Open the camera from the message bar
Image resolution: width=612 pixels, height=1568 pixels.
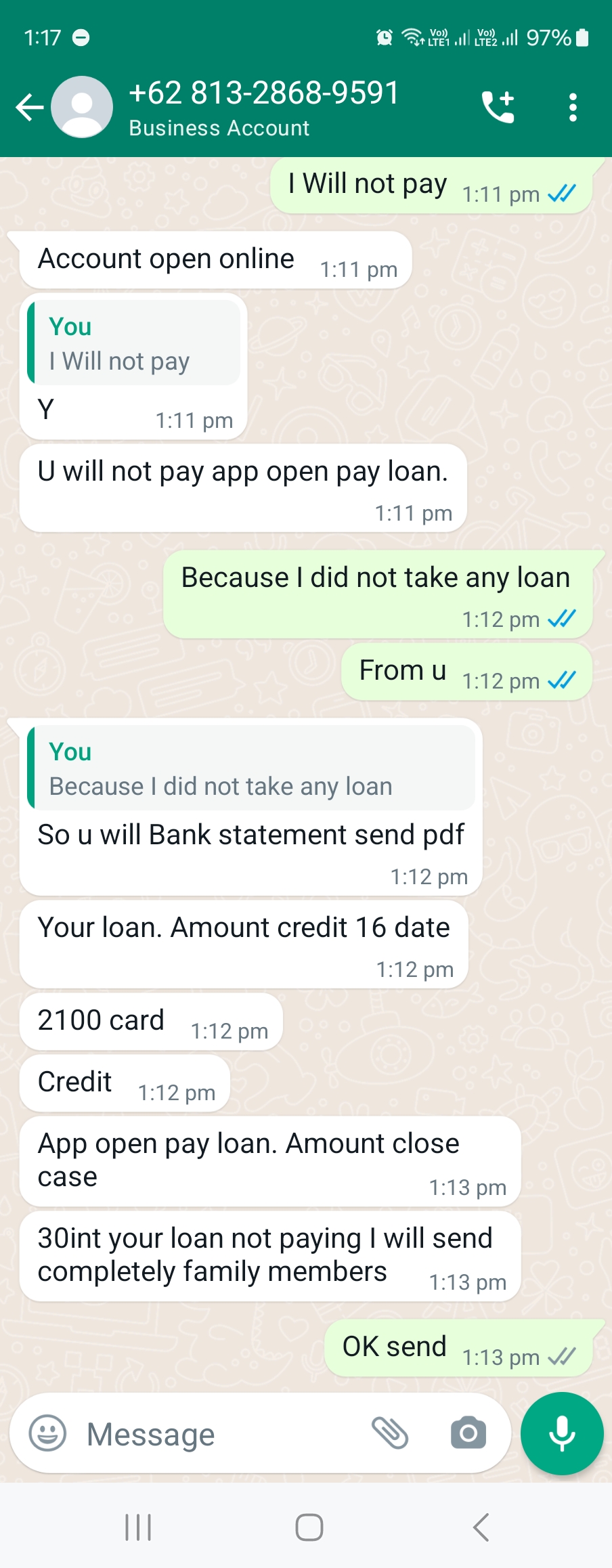click(x=468, y=1433)
